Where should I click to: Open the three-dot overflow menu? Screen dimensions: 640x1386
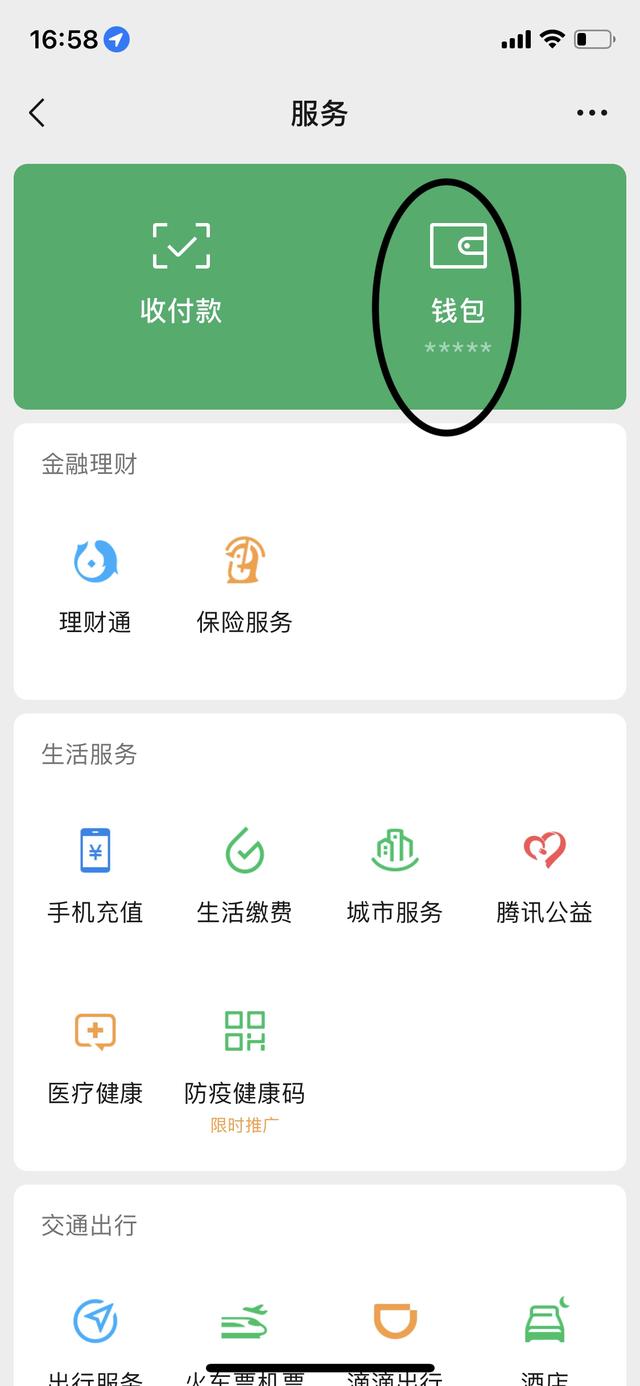[592, 113]
